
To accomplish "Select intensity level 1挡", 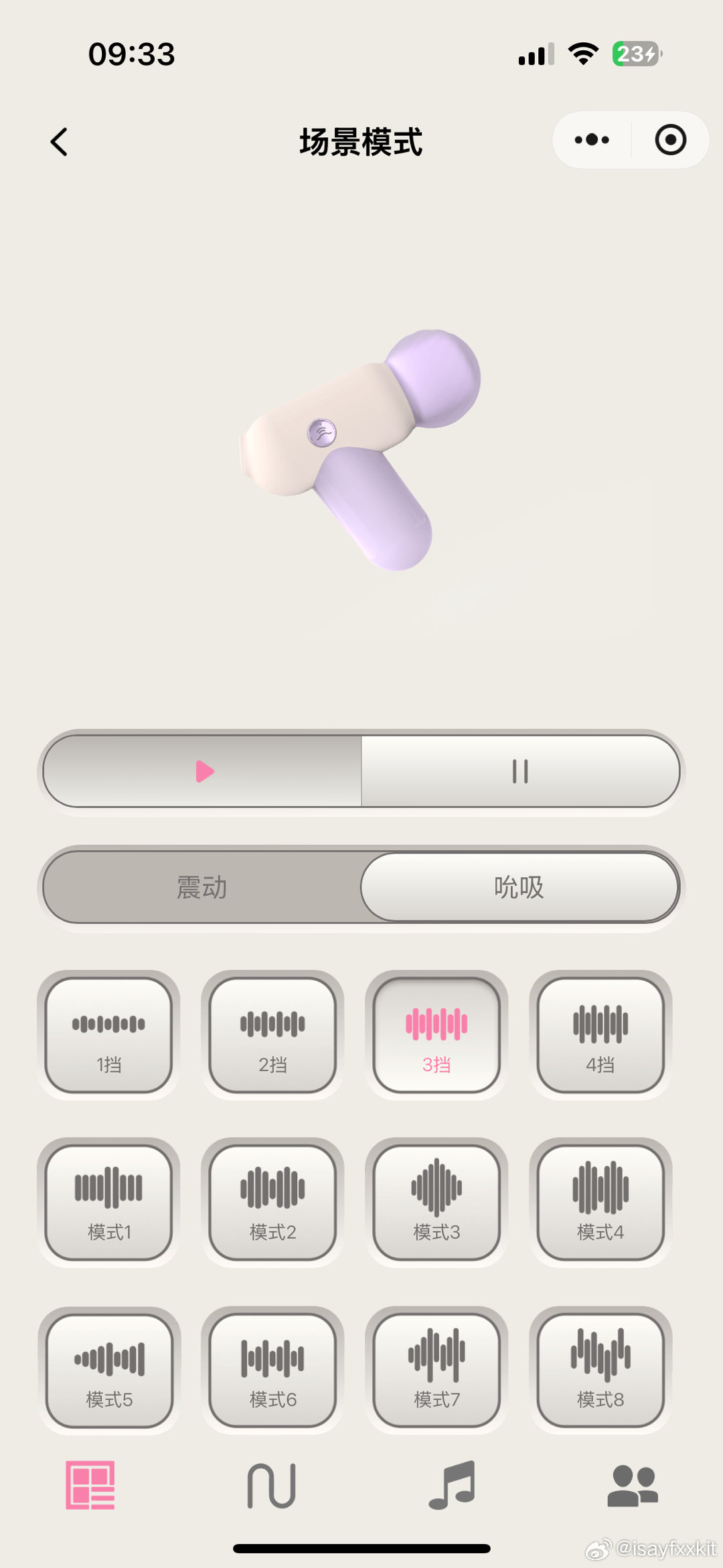I will tap(108, 1035).
